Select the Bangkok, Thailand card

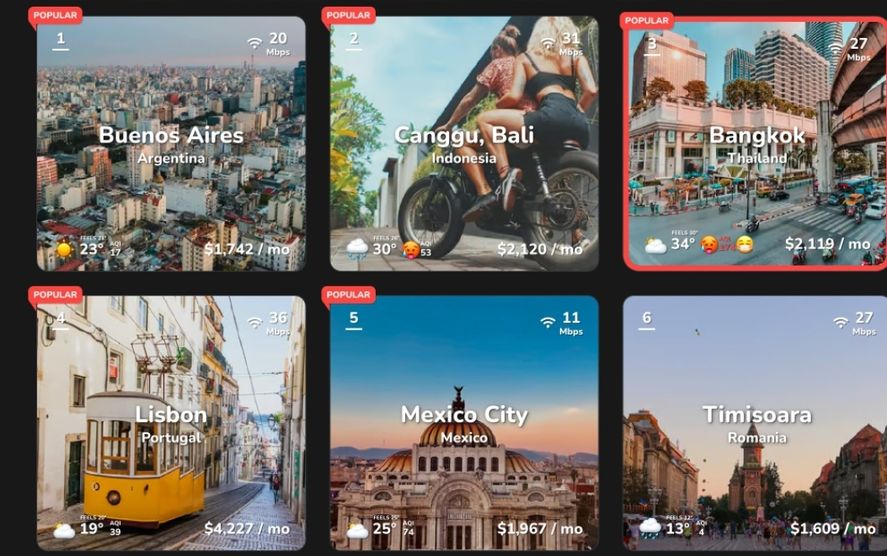pyautogui.click(x=756, y=144)
